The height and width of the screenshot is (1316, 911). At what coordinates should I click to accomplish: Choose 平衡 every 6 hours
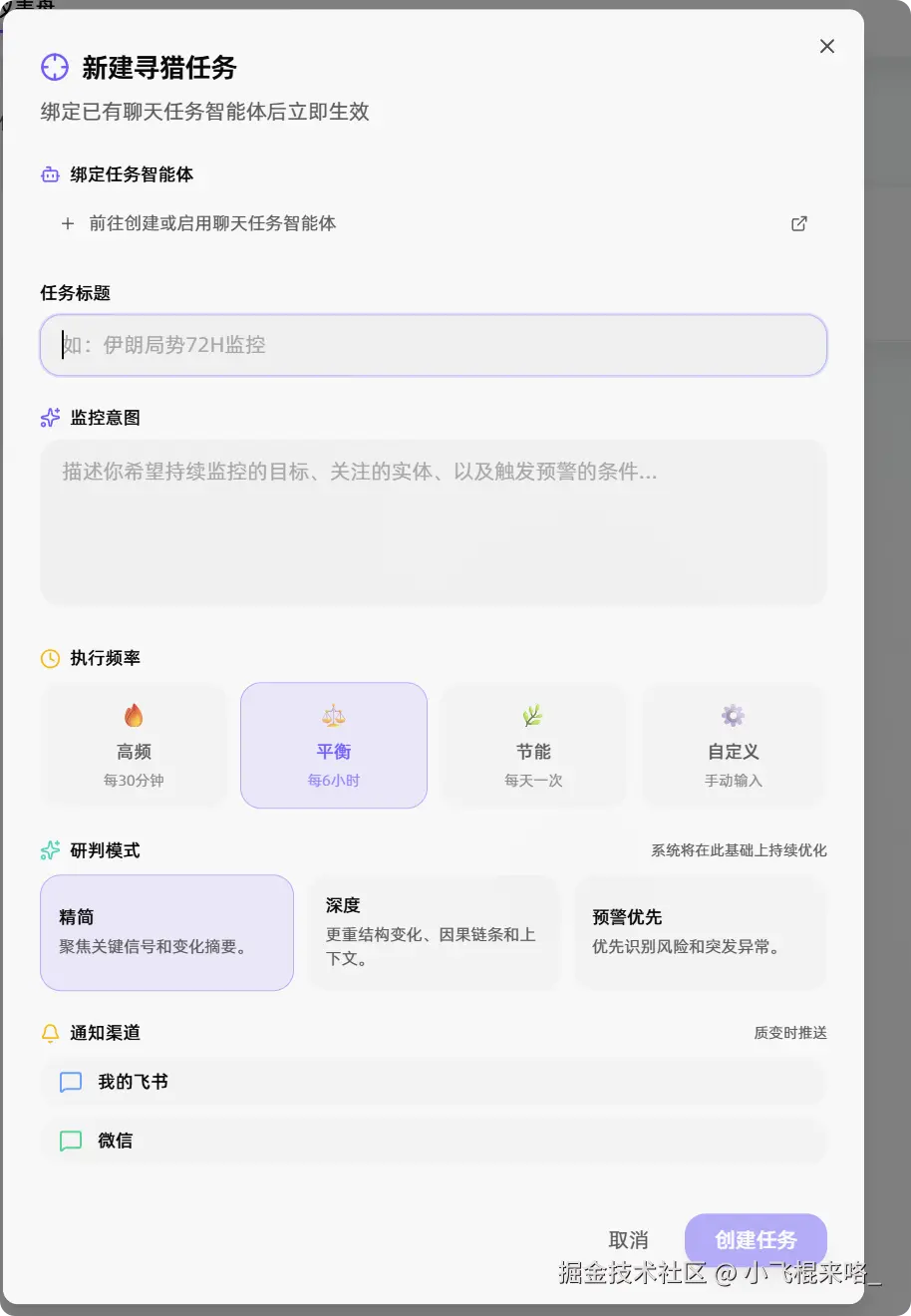point(333,746)
